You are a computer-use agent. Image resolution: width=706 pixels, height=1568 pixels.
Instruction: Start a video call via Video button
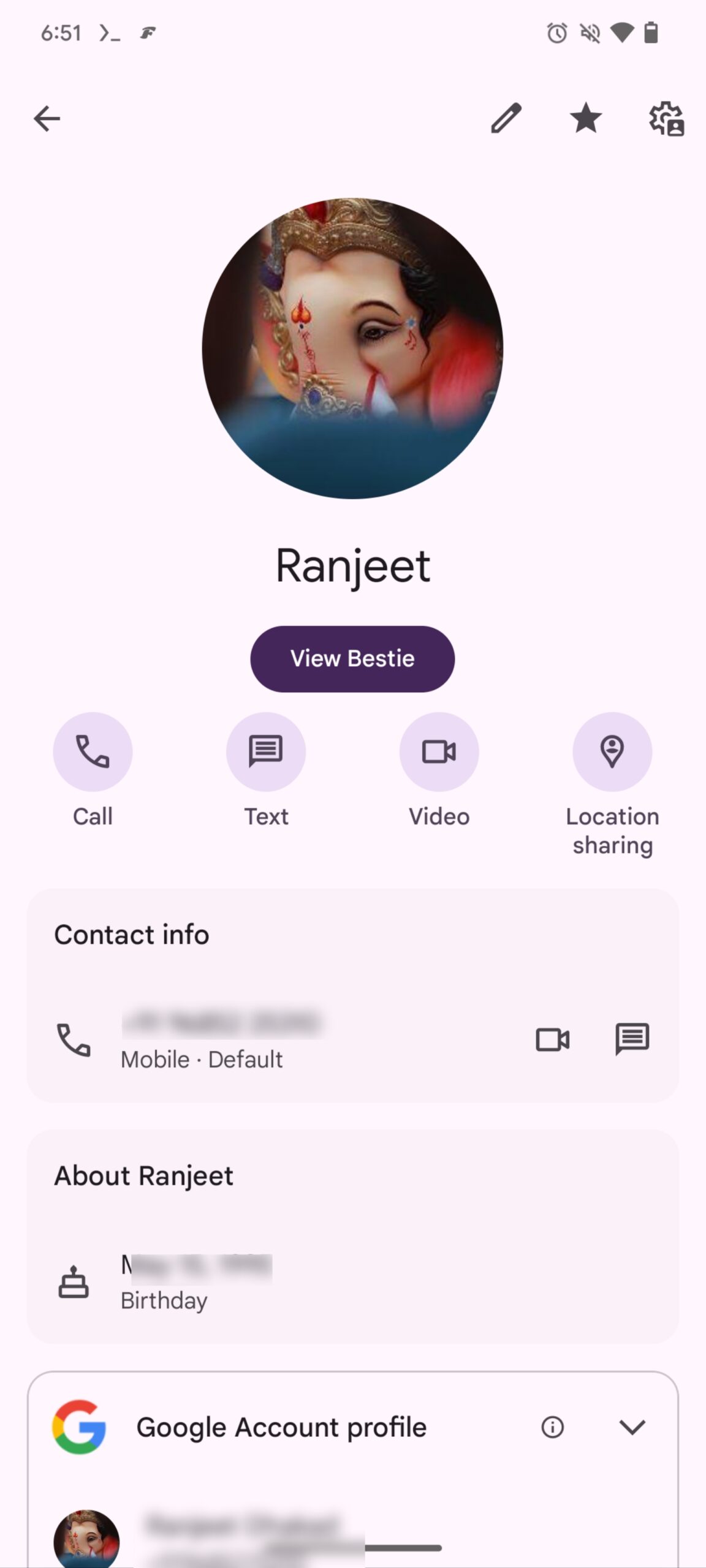(439, 752)
